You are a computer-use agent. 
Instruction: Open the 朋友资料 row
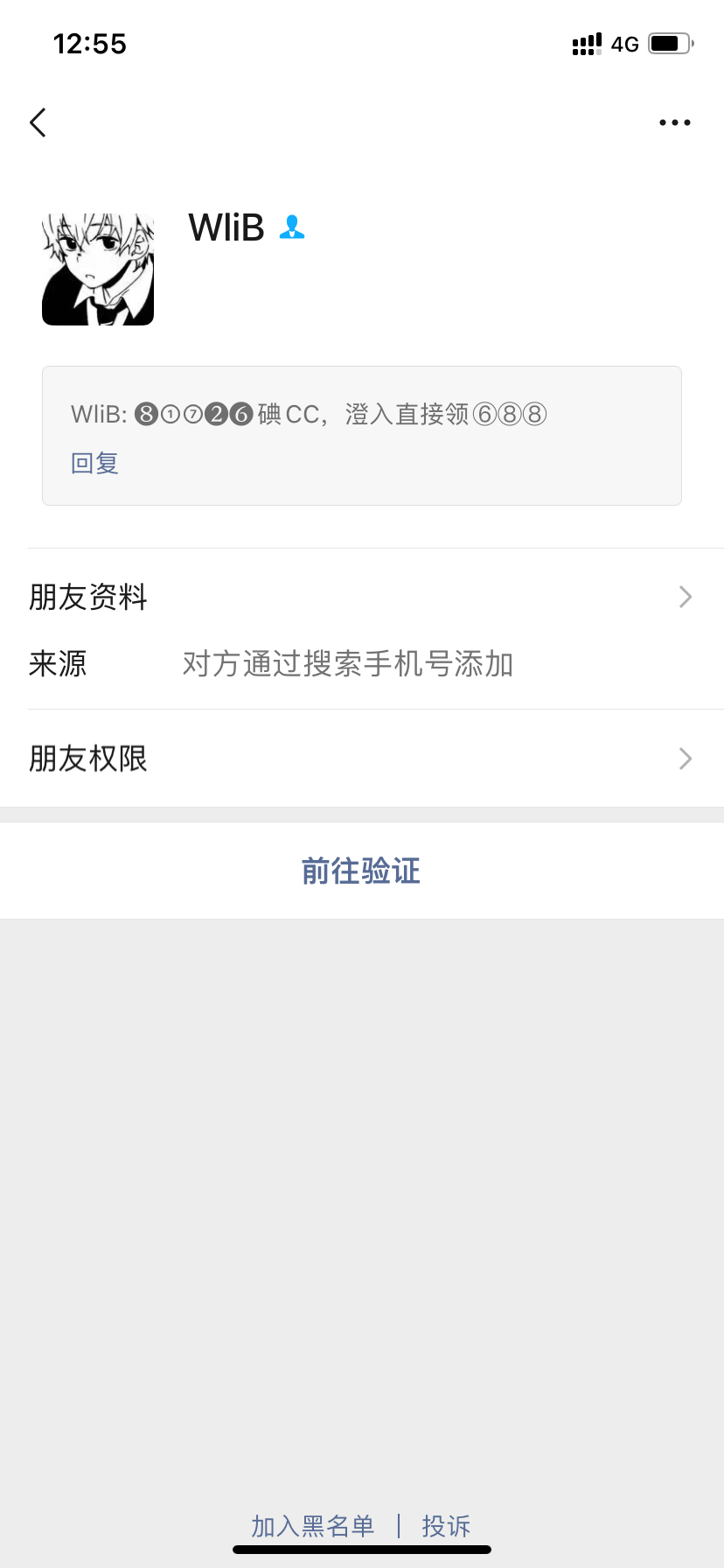coord(362,597)
